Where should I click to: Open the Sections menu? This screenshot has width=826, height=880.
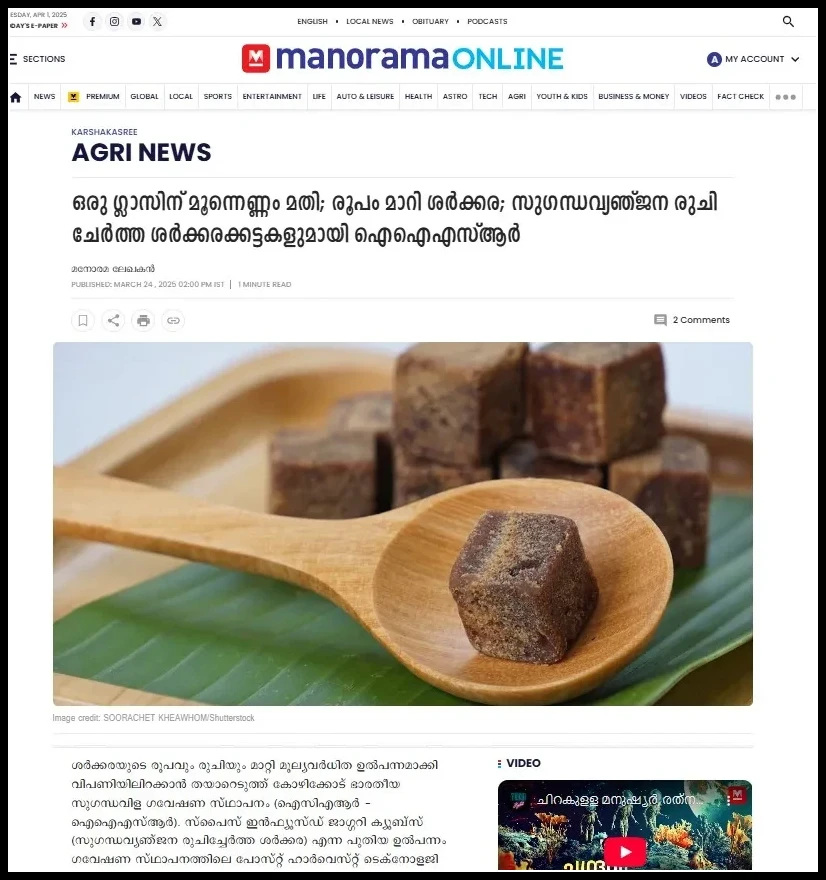pos(38,59)
